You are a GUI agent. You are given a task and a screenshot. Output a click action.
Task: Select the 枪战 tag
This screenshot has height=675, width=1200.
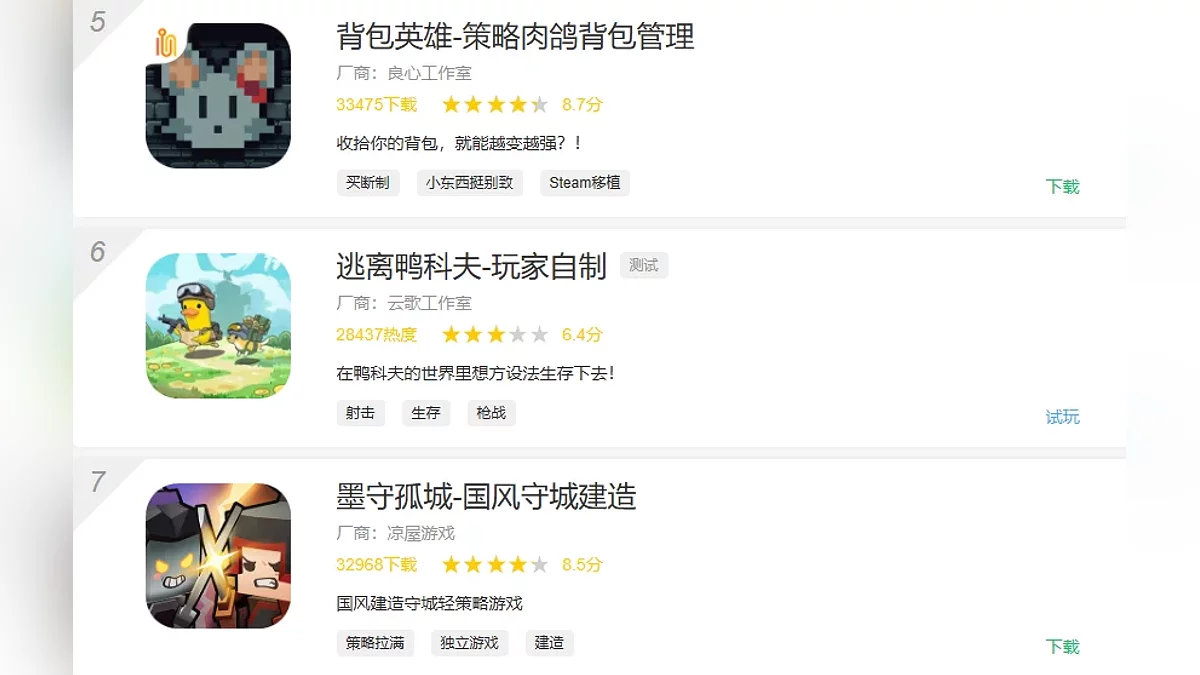pyautogui.click(x=491, y=413)
